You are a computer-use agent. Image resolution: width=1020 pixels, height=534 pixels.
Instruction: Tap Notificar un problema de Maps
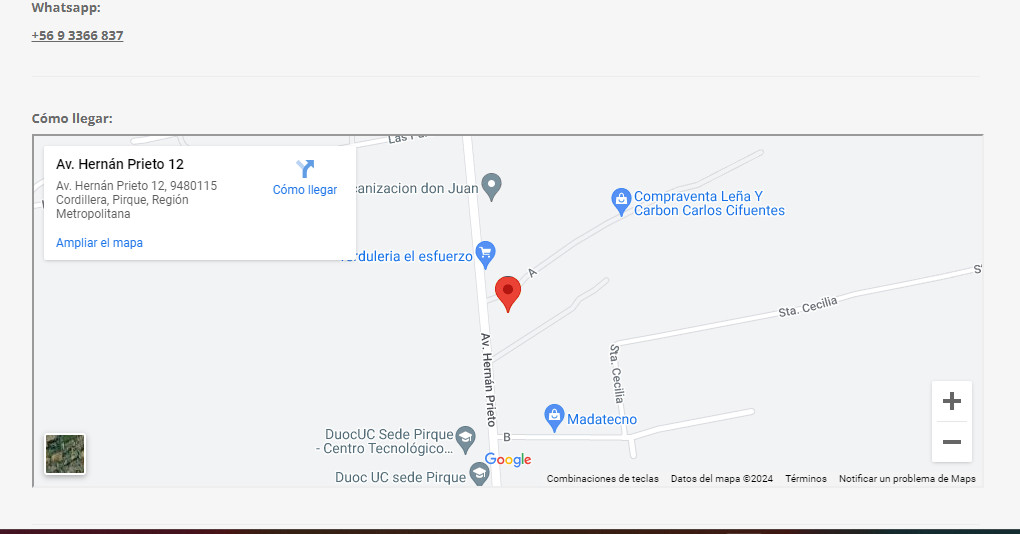pyautogui.click(x=906, y=479)
